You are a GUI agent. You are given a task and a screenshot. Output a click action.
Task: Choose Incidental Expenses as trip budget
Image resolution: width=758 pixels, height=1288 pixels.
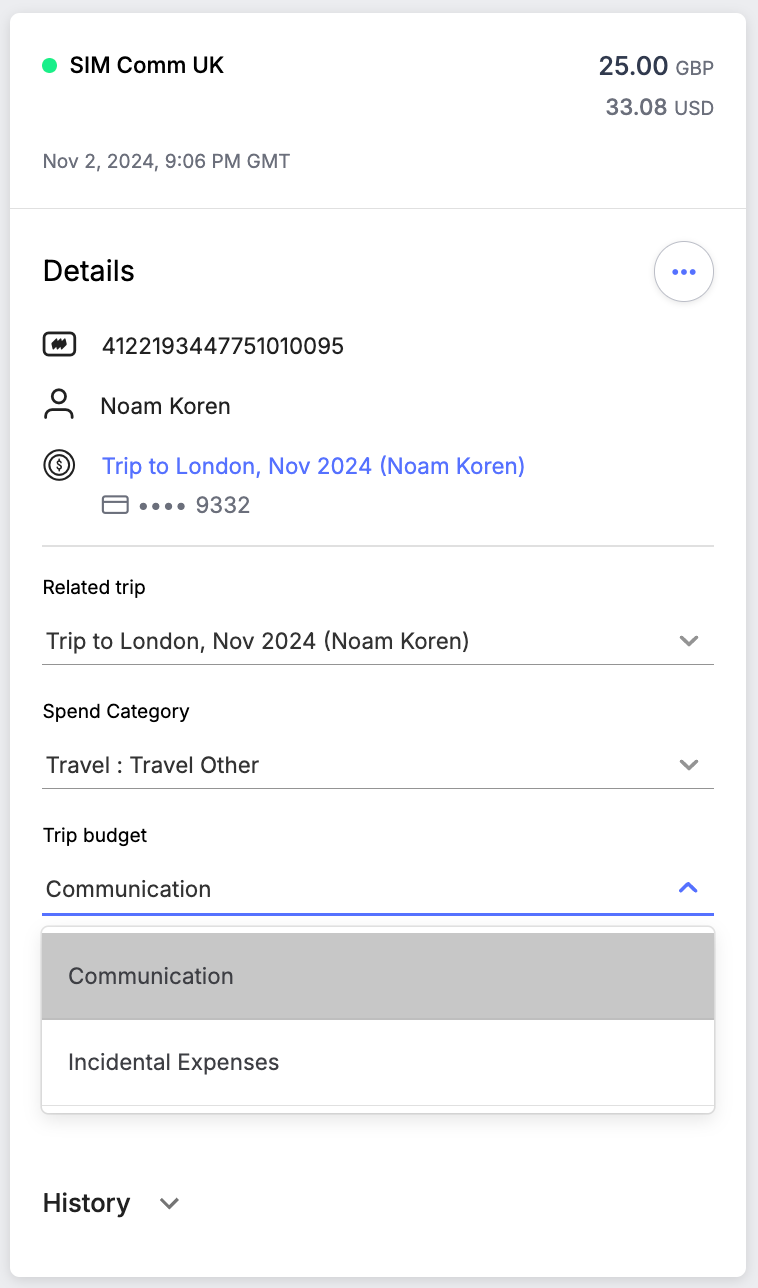pyautogui.click(x=378, y=1062)
